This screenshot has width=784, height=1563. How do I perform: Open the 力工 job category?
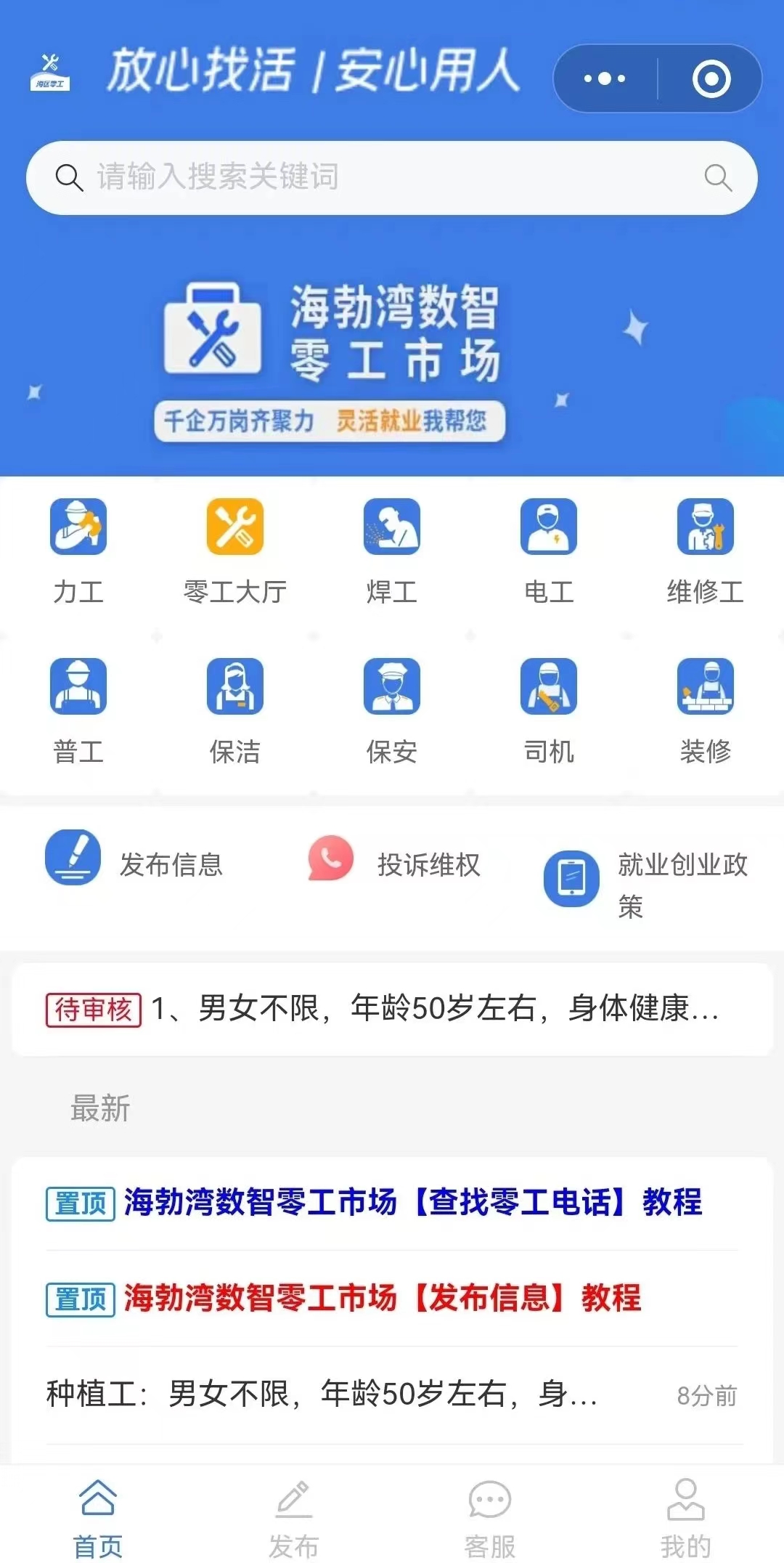pos(78,551)
